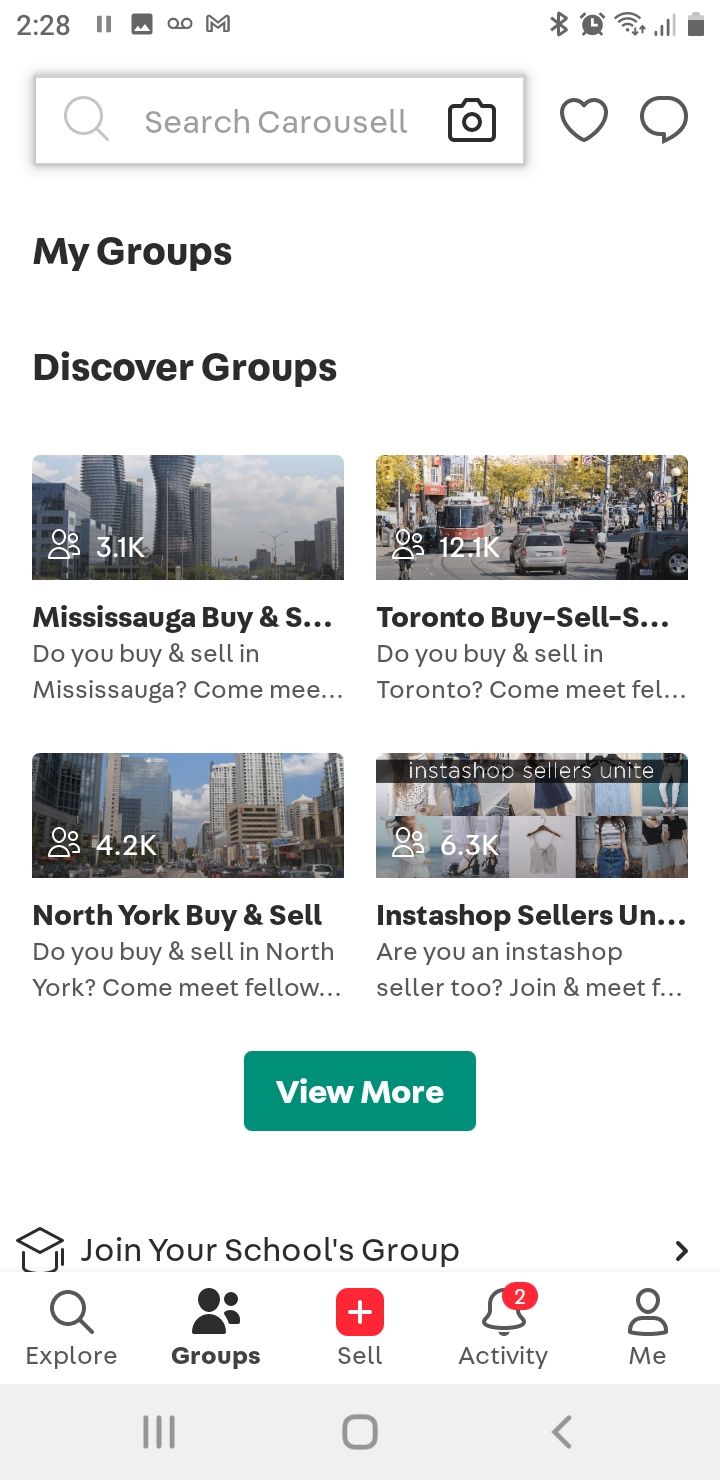720x1480 pixels.
Task: Open the Toronto Buy-Sell-Swap group link
Action: (531, 617)
